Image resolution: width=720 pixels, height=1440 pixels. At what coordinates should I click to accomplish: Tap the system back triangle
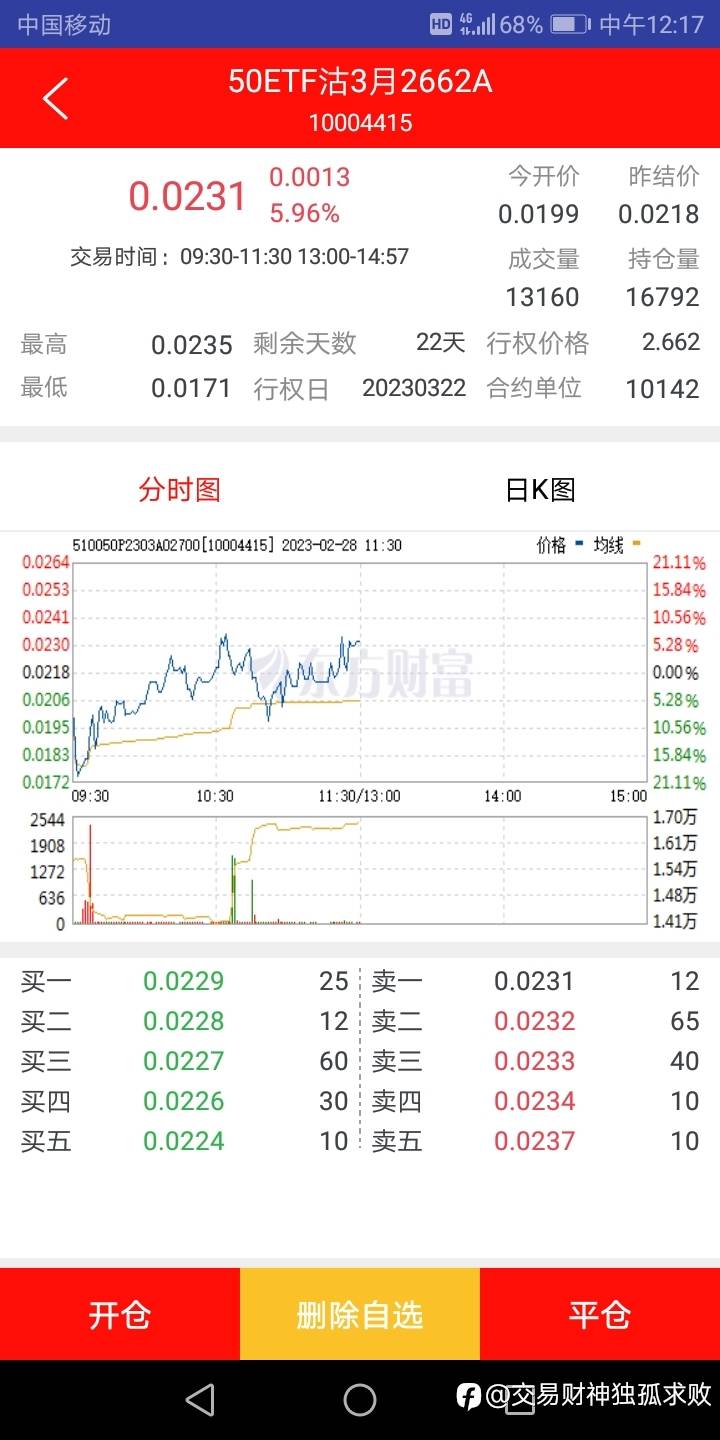click(x=200, y=1400)
